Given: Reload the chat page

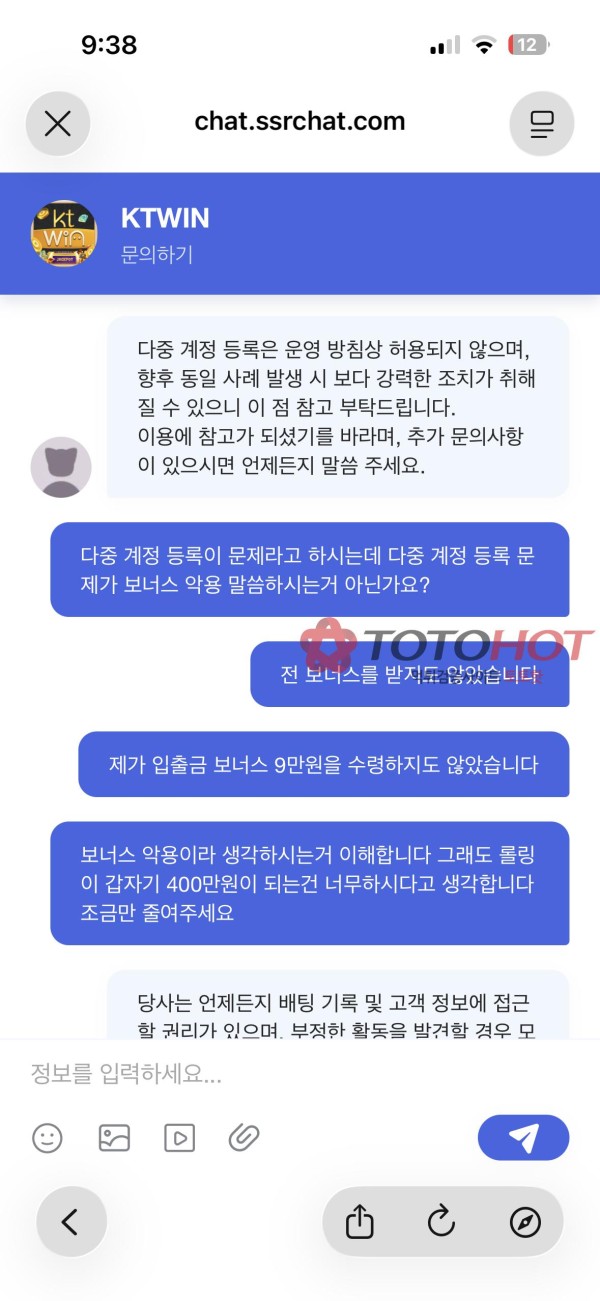Looking at the screenshot, I should tap(441, 1221).
